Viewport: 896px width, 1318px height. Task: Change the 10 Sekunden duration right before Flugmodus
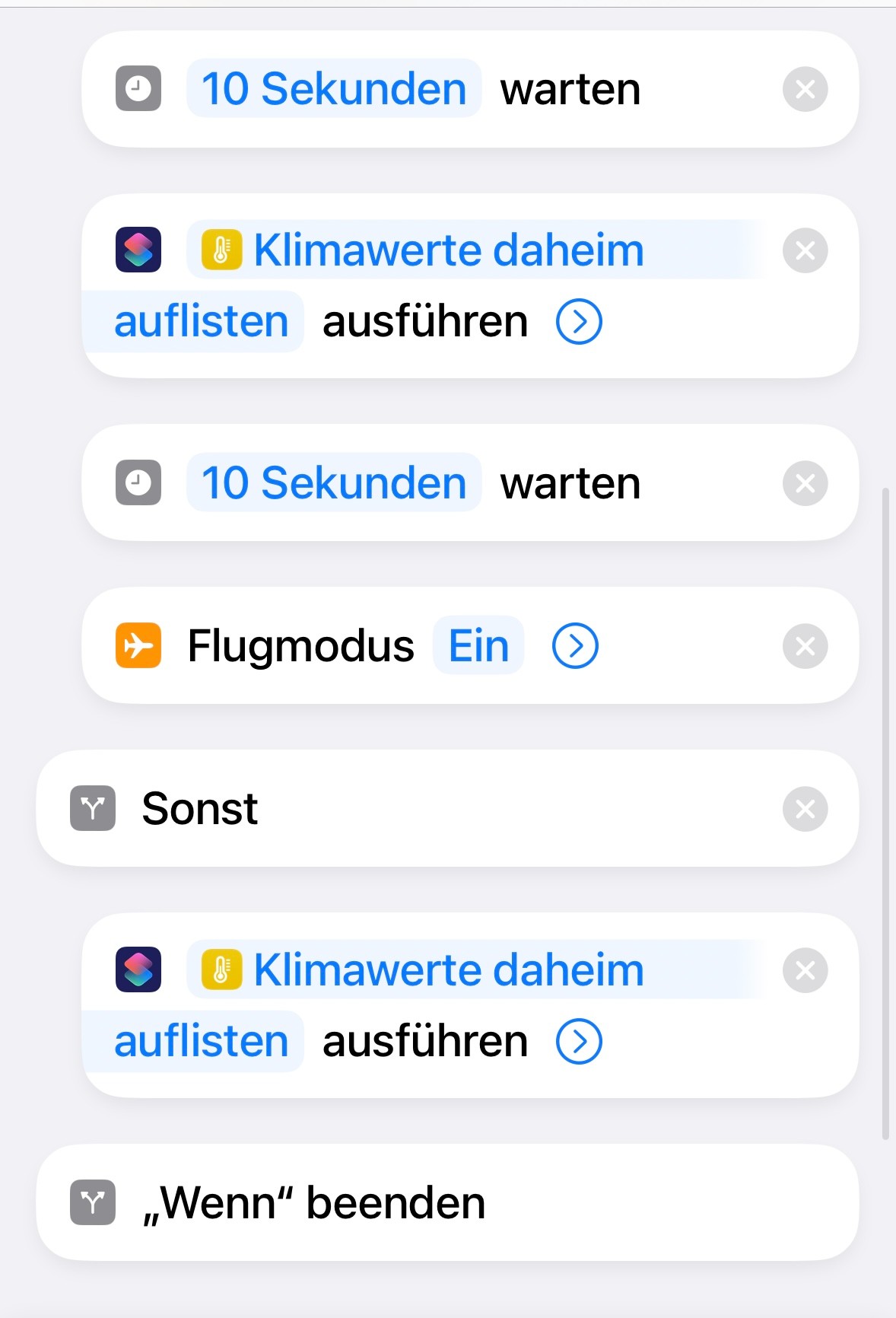pyautogui.click(x=333, y=483)
